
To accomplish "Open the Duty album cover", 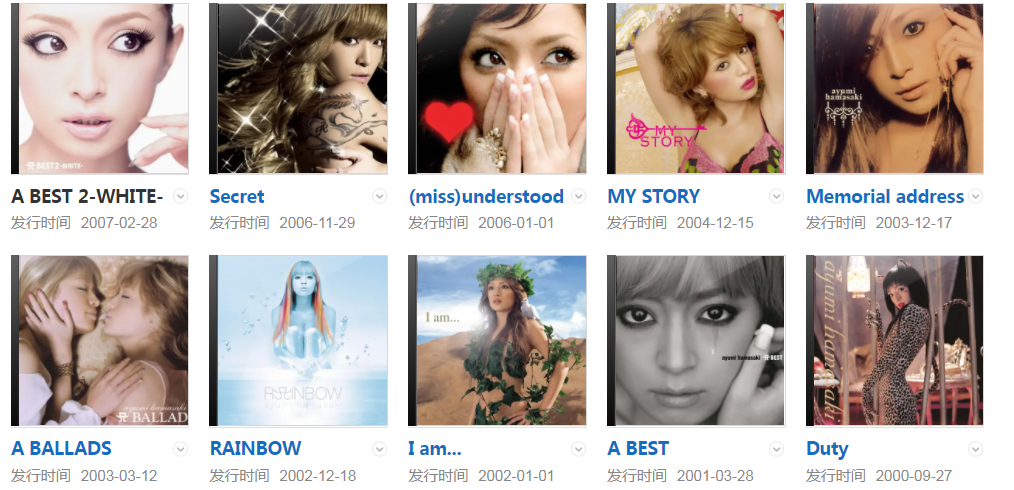I will click(x=895, y=340).
